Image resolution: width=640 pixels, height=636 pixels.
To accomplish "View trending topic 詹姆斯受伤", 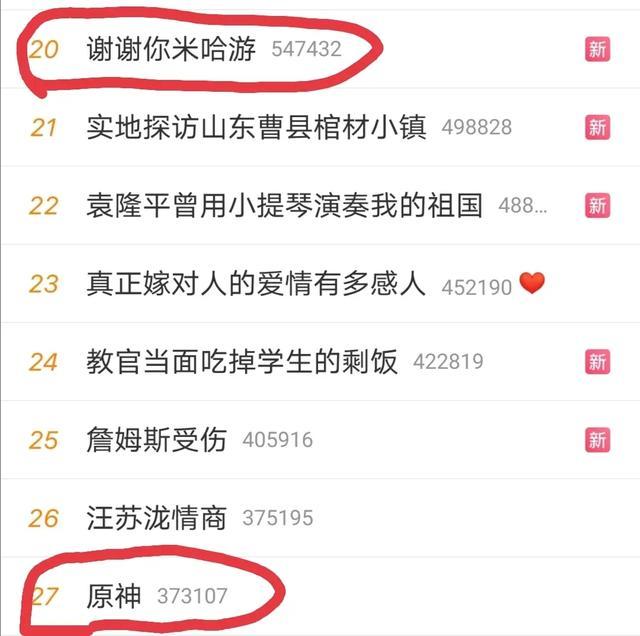I will (x=157, y=440).
